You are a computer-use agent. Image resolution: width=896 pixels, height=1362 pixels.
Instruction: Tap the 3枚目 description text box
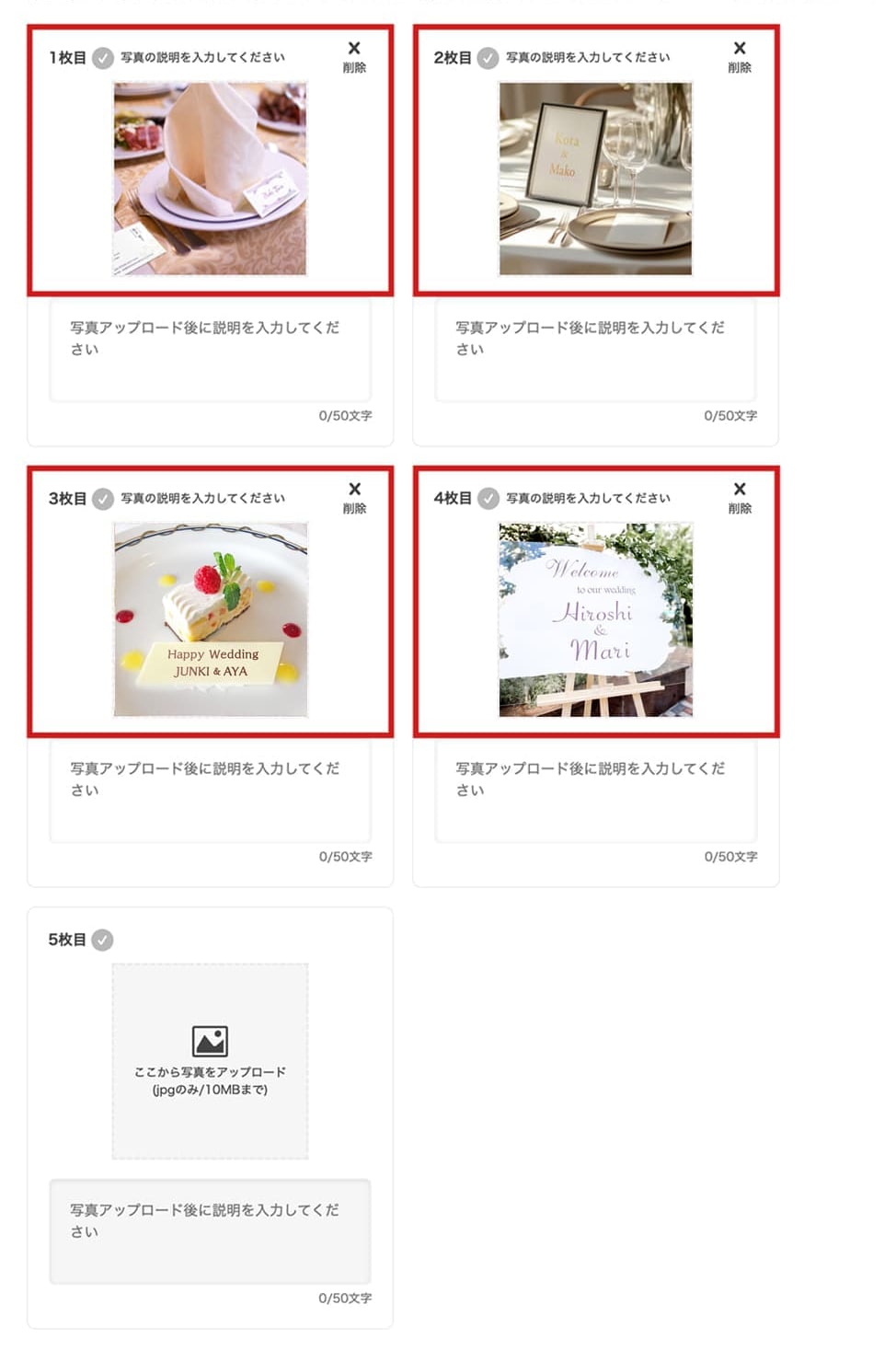click(x=210, y=791)
